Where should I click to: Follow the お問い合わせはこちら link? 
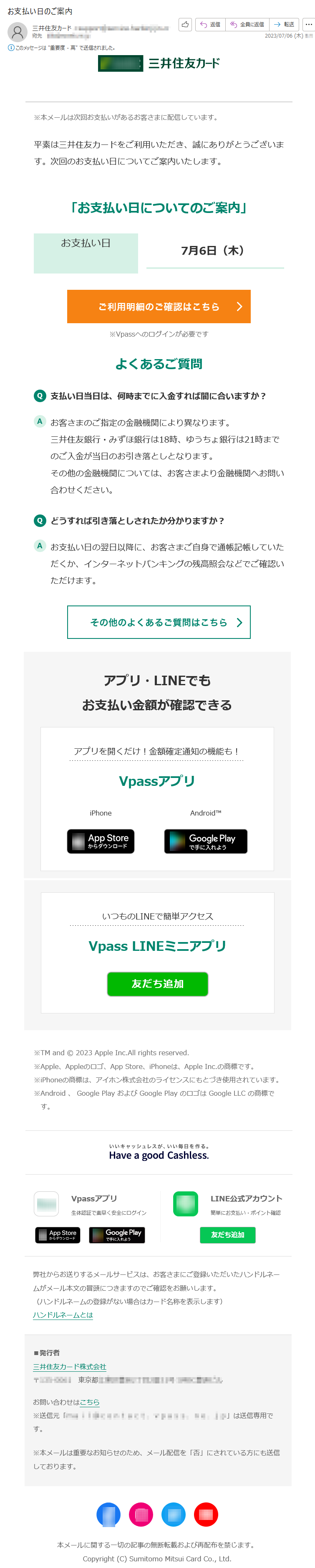tap(89, 1402)
